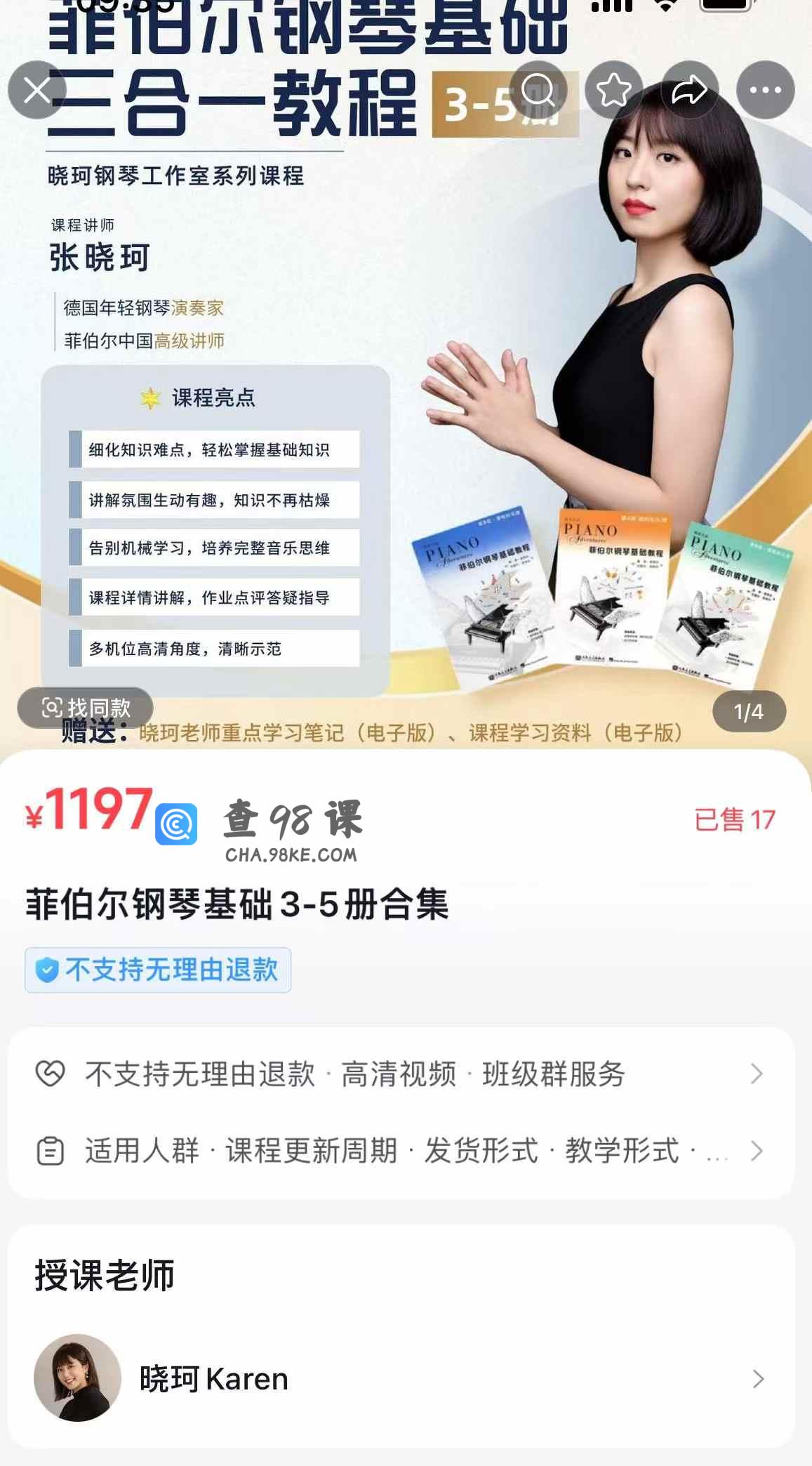
Task: Close the course detail page
Action: [x=37, y=90]
